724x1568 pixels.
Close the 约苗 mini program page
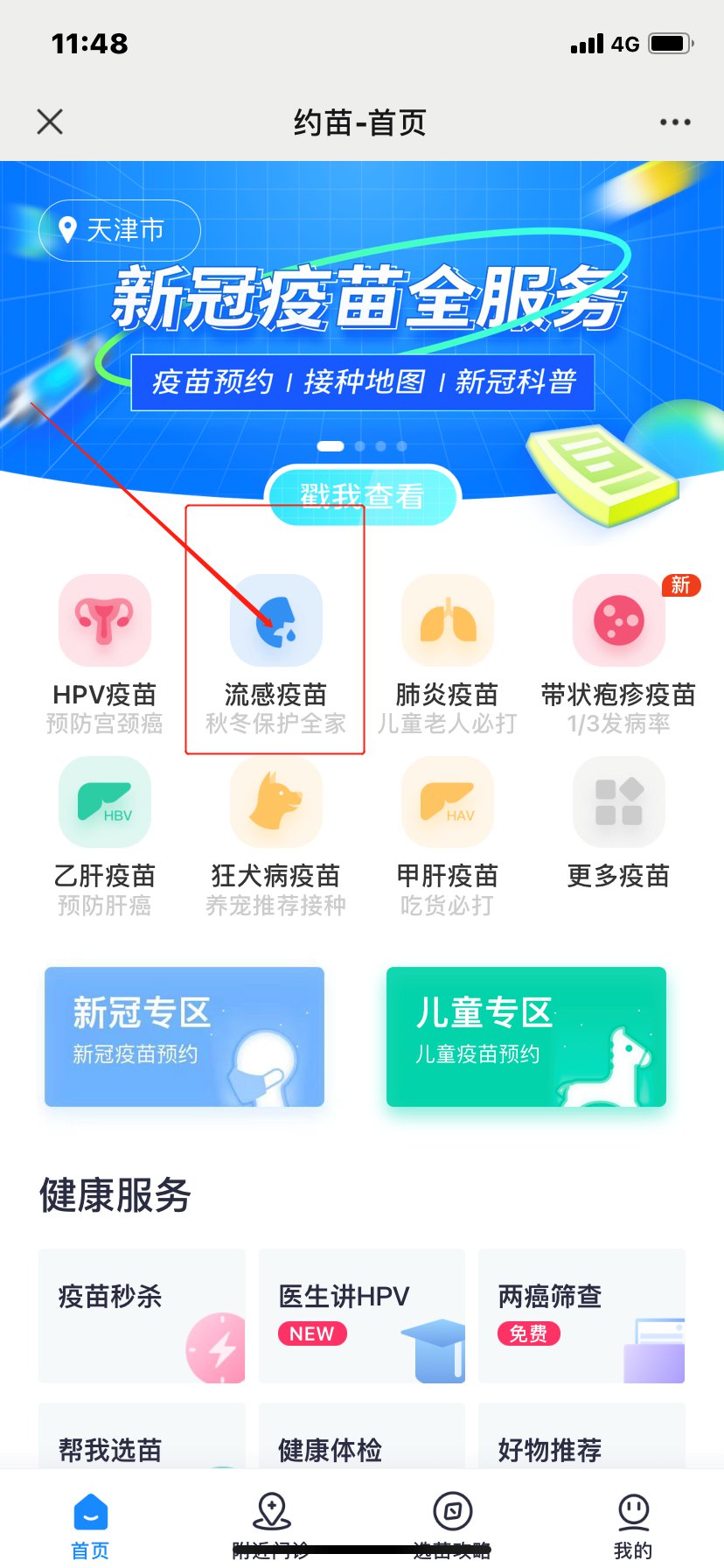click(x=50, y=122)
